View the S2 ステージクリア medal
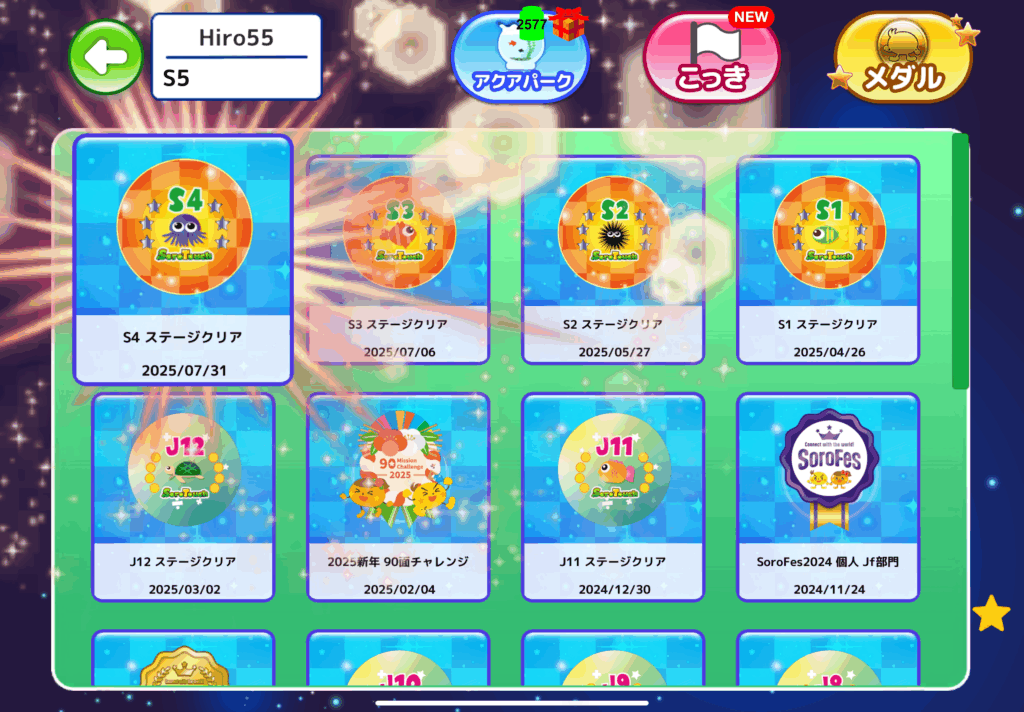Screen dimensions: 1024x712 click(x=613, y=260)
